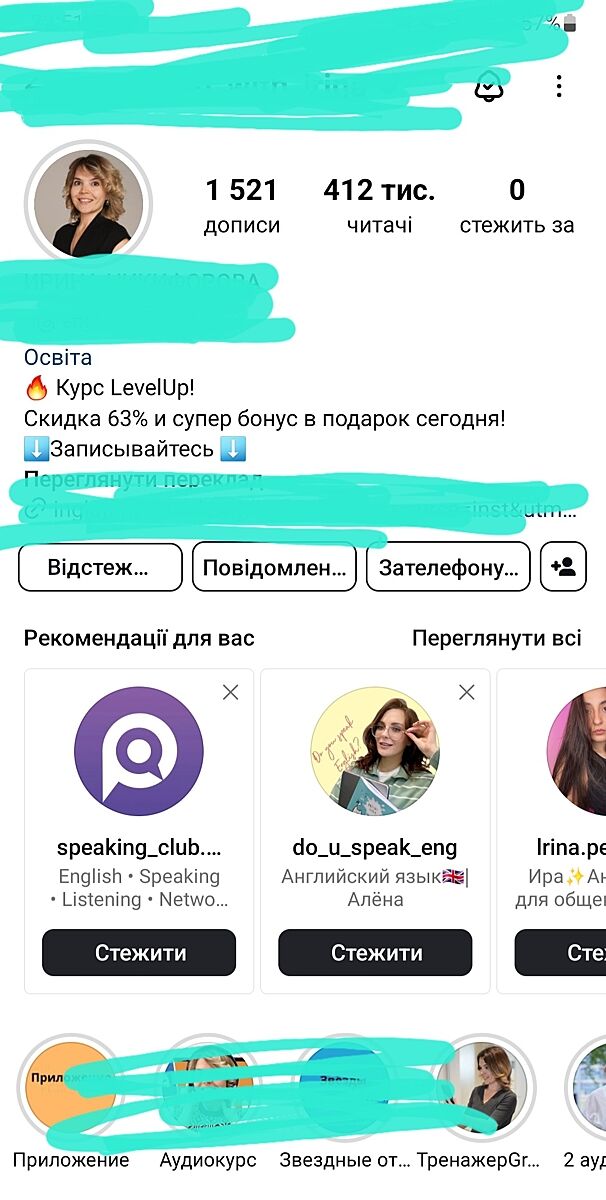Follow speaking_club with Стежити button
Viewport: 606px width, 1200px height.
click(139, 953)
